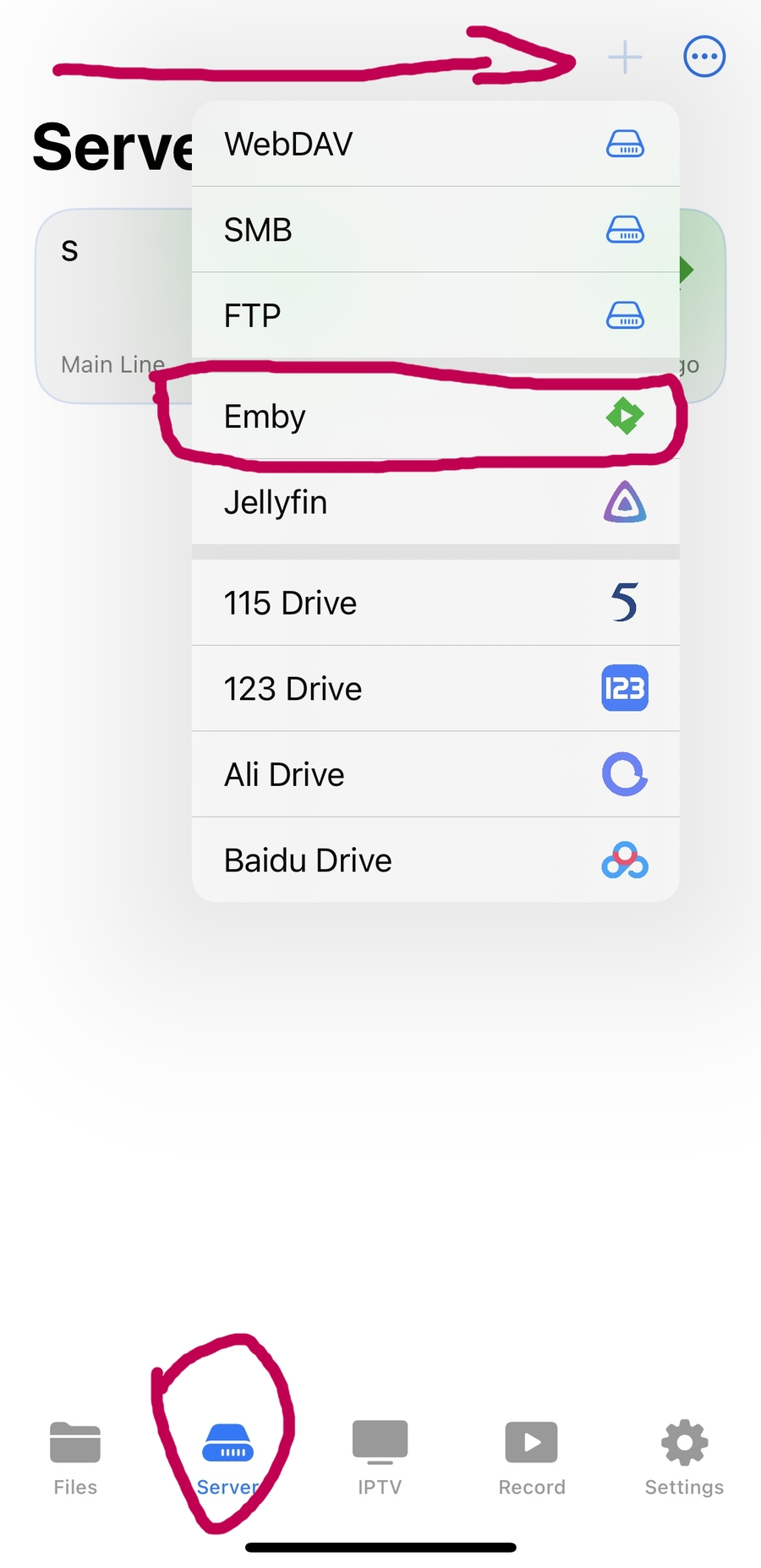This screenshot has height=1568, width=761.
Task: Choose Baidu Drive
Action: tap(435, 860)
